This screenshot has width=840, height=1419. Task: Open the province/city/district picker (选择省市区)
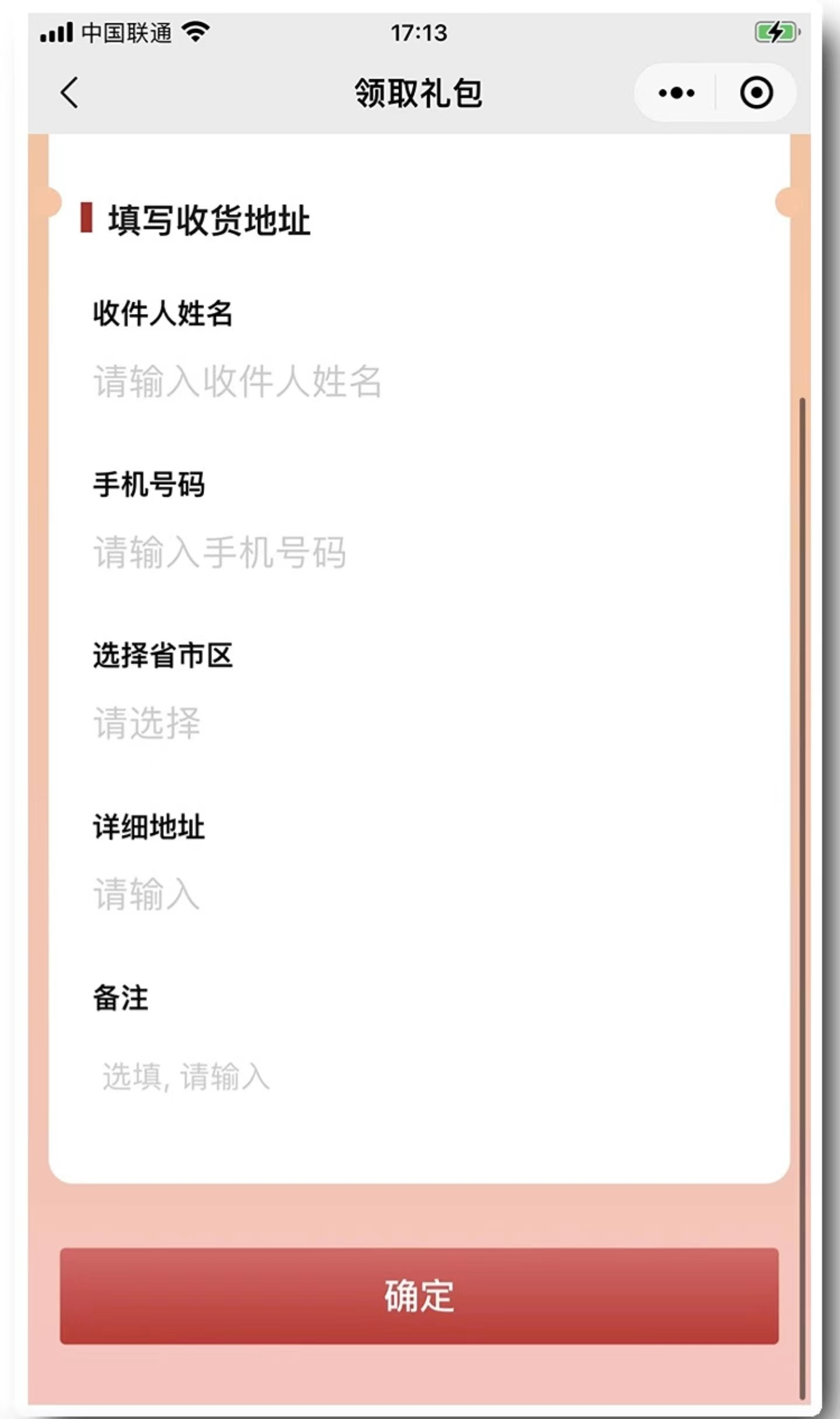(x=408, y=722)
